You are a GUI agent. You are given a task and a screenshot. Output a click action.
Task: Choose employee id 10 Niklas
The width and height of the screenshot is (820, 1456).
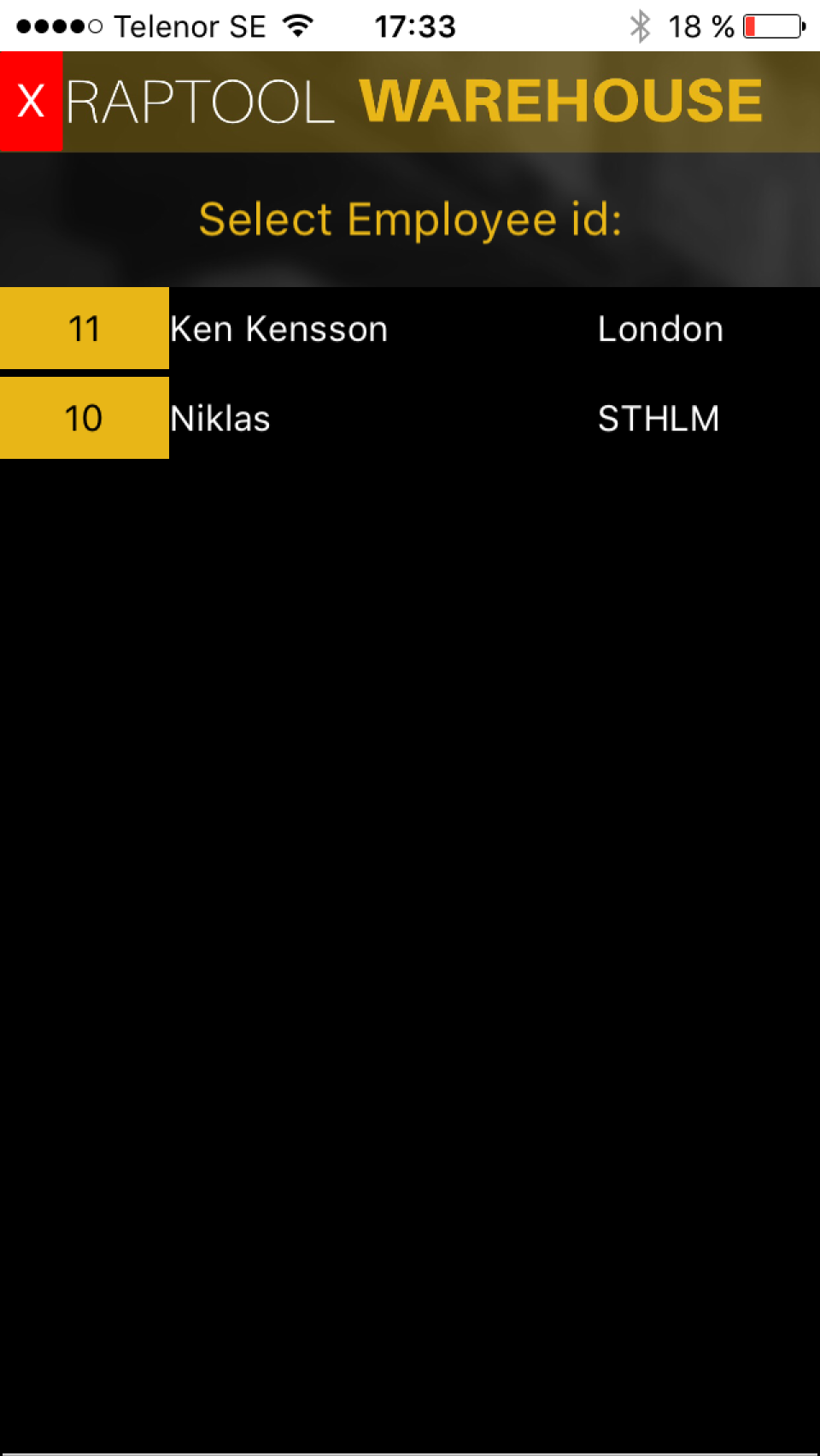pyautogui.click(x=84, y=418)
